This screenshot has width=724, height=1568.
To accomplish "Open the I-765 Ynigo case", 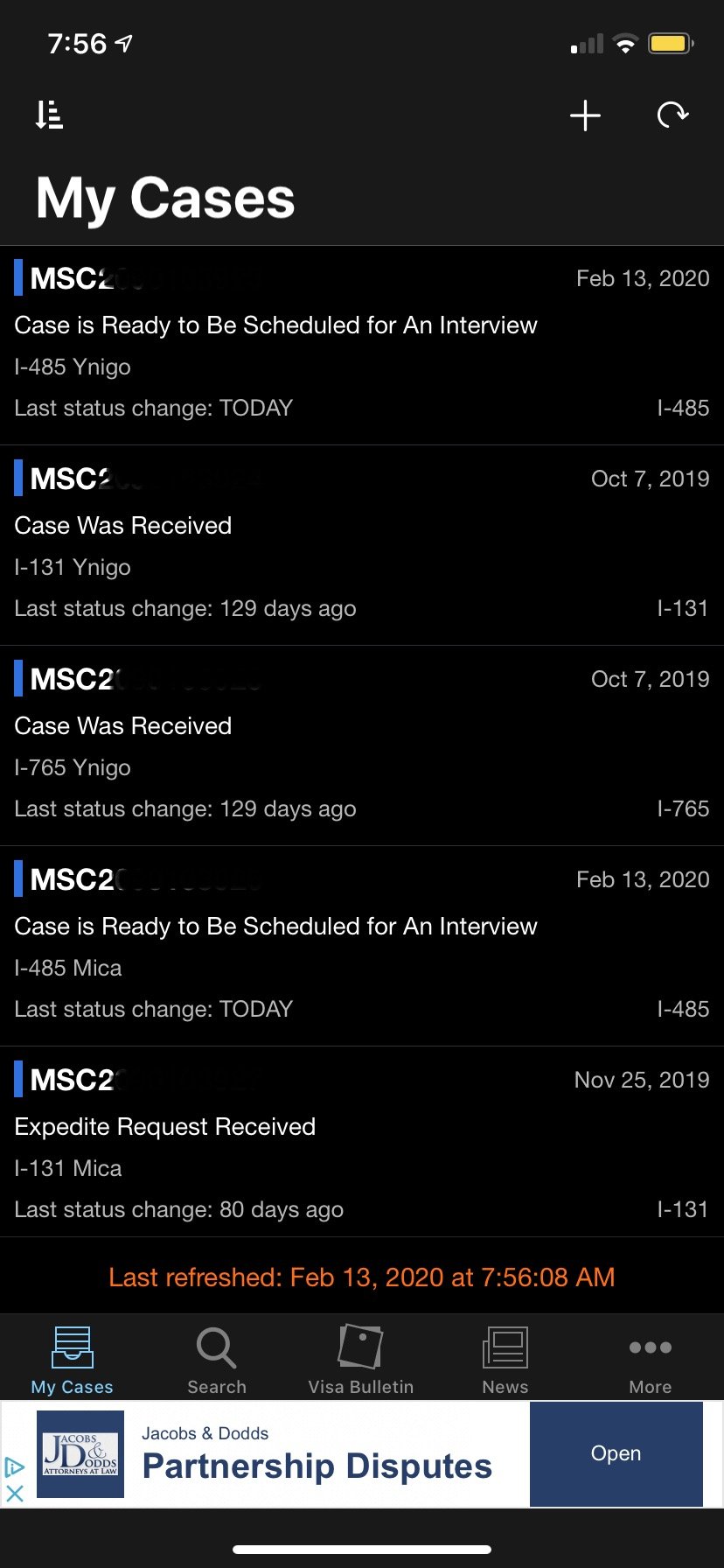I will click(x=362, y=745).
